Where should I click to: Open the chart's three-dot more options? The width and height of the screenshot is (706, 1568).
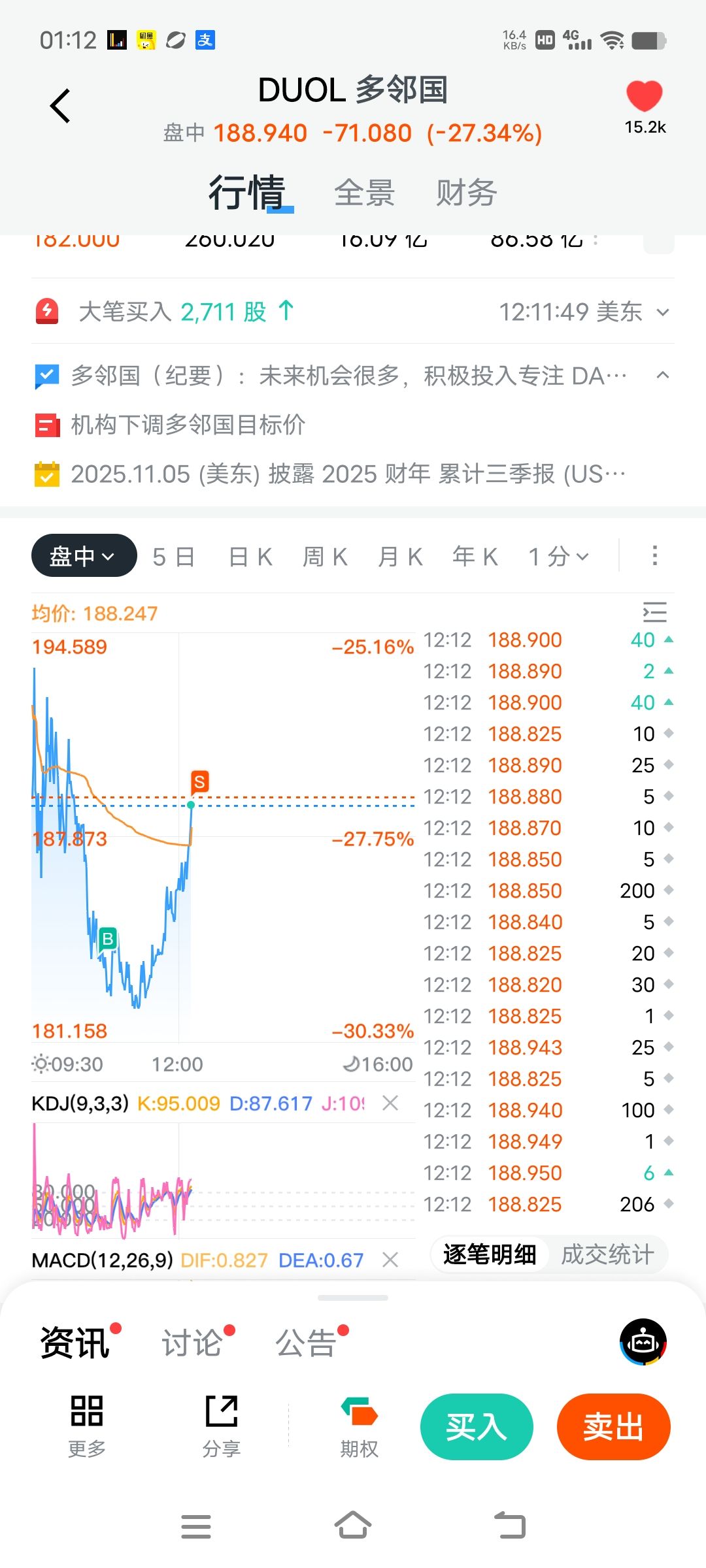(x=654, y=556)
